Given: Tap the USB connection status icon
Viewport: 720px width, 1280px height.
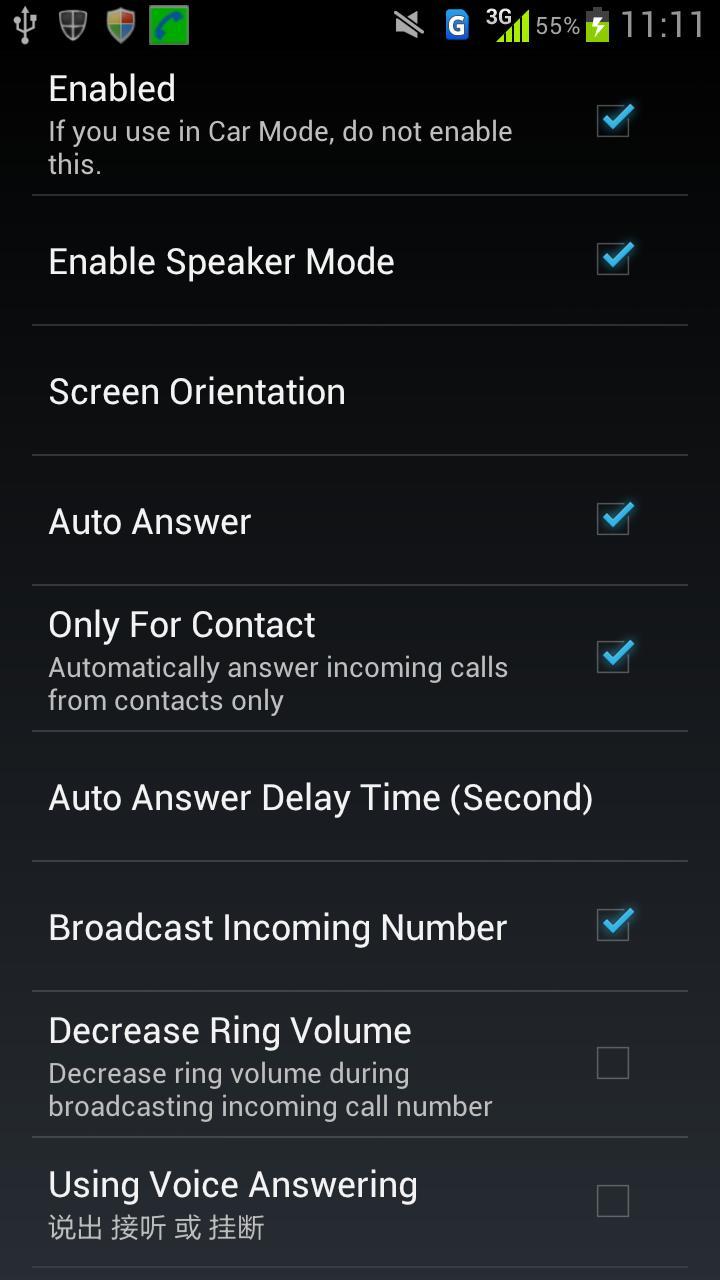Looking at the screenshot, I should pos(23,22).
